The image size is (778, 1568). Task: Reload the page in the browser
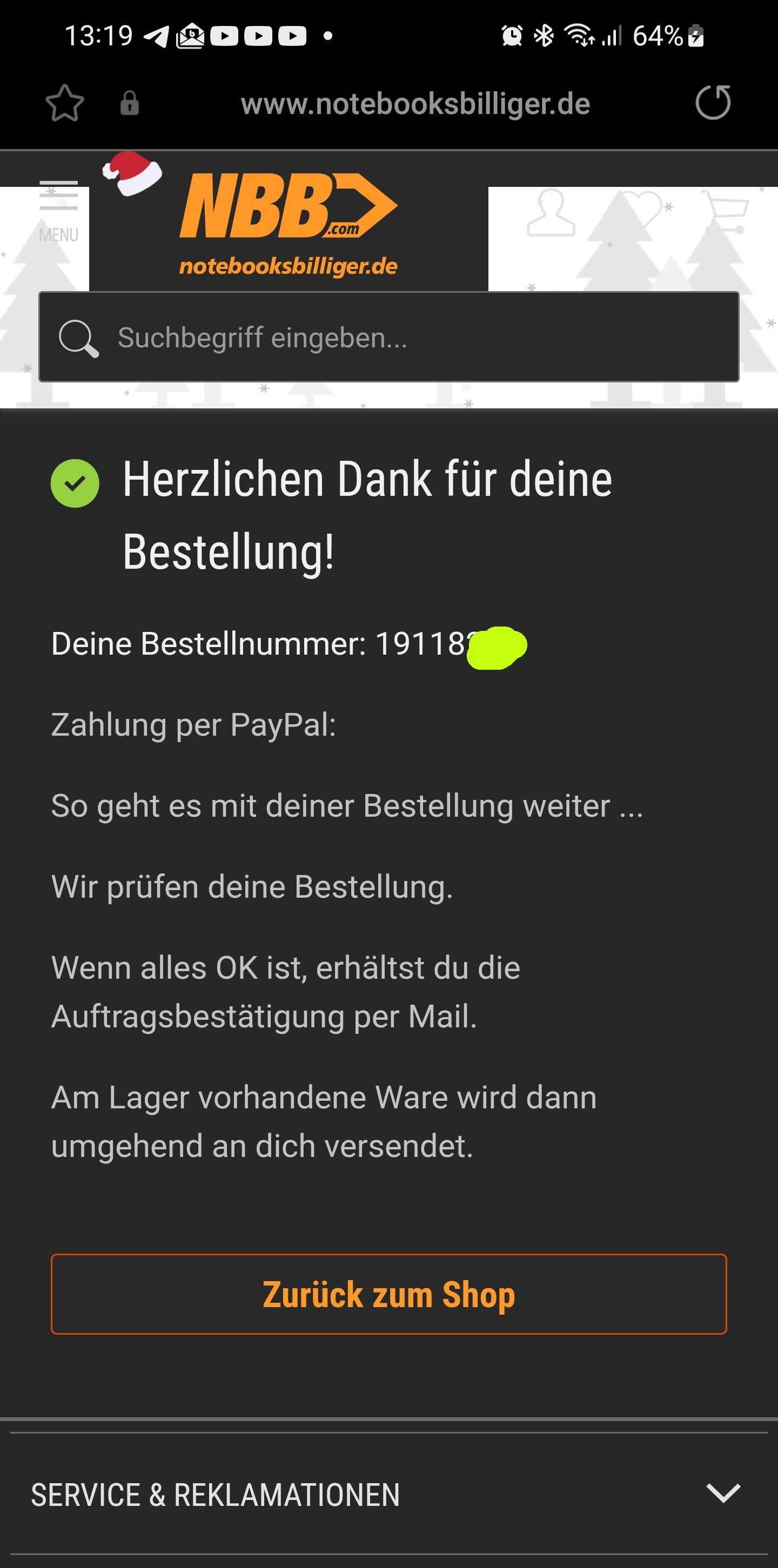713,102
